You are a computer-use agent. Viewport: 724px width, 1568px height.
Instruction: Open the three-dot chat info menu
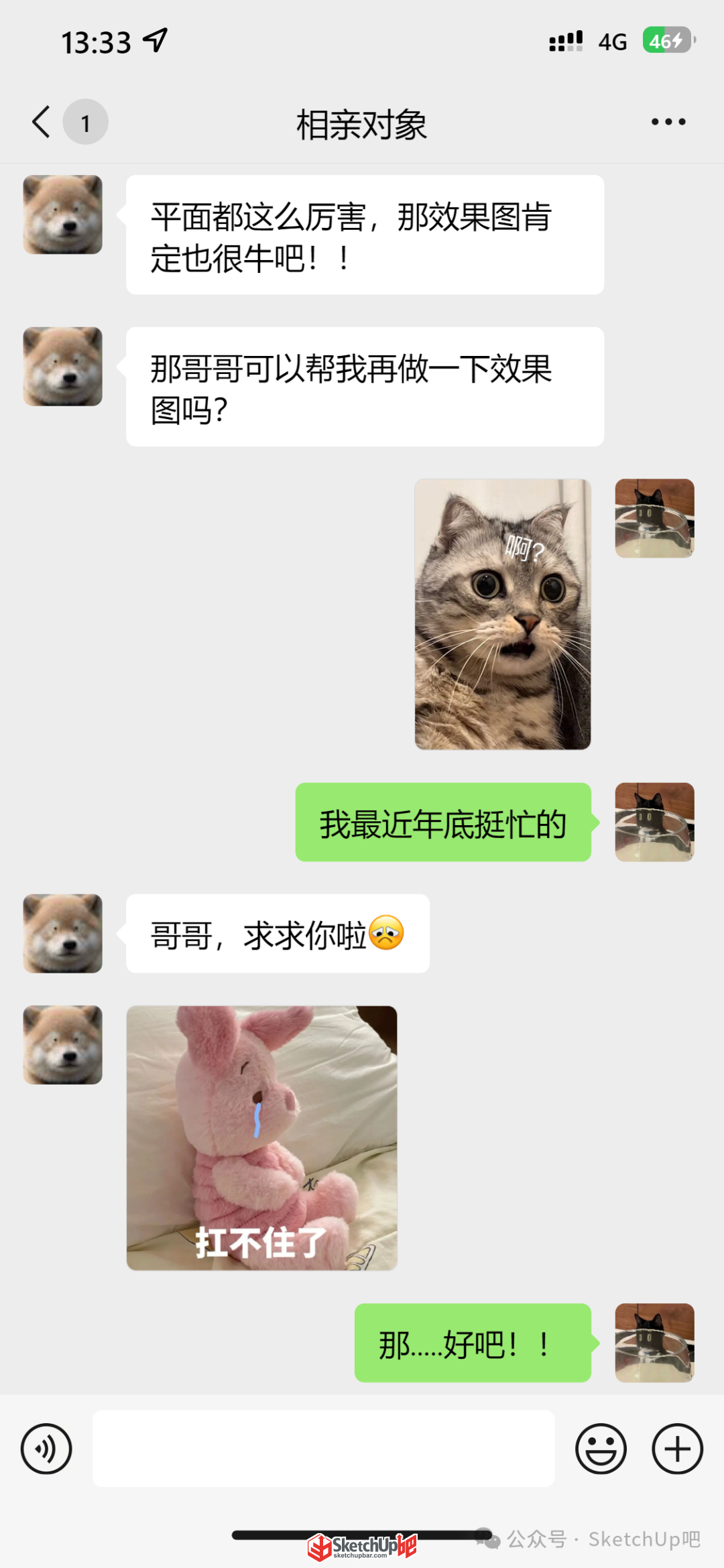(668, 122)
